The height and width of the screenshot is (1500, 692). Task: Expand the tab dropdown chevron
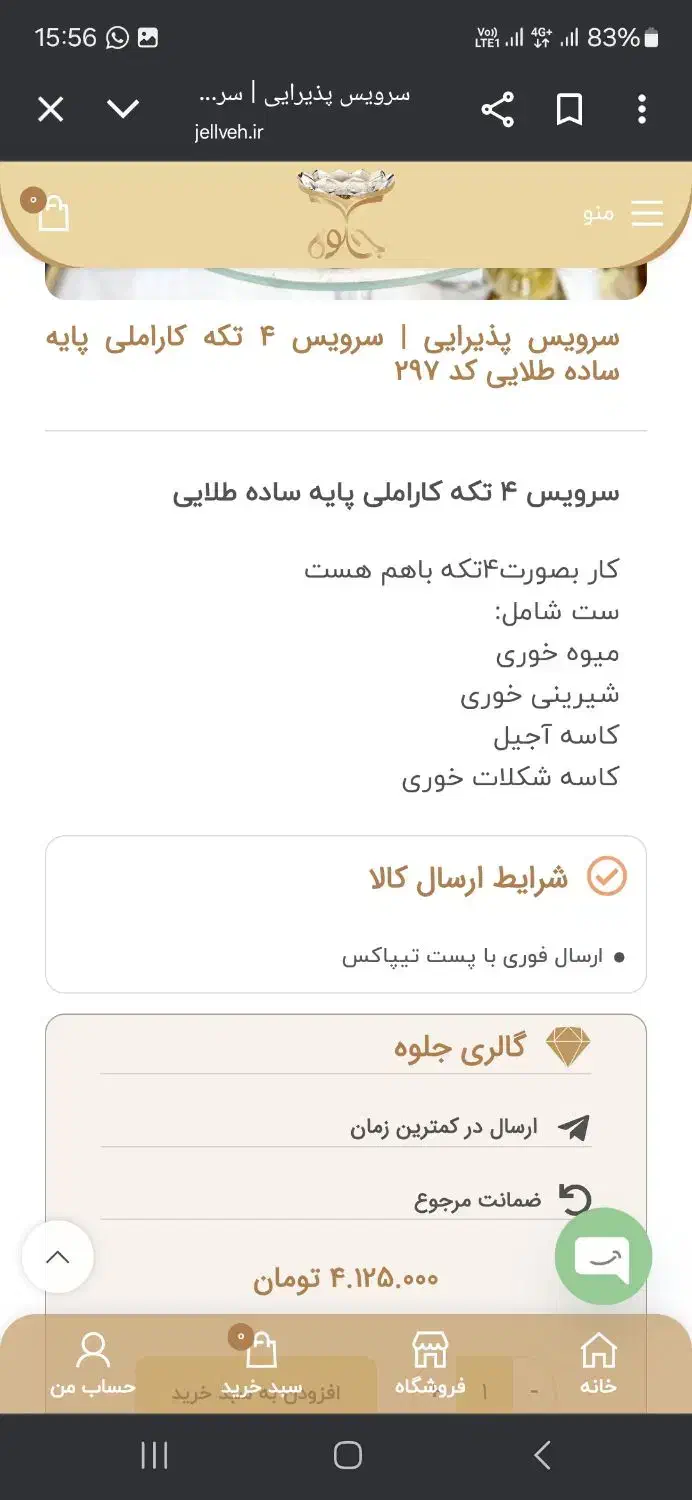123,109
